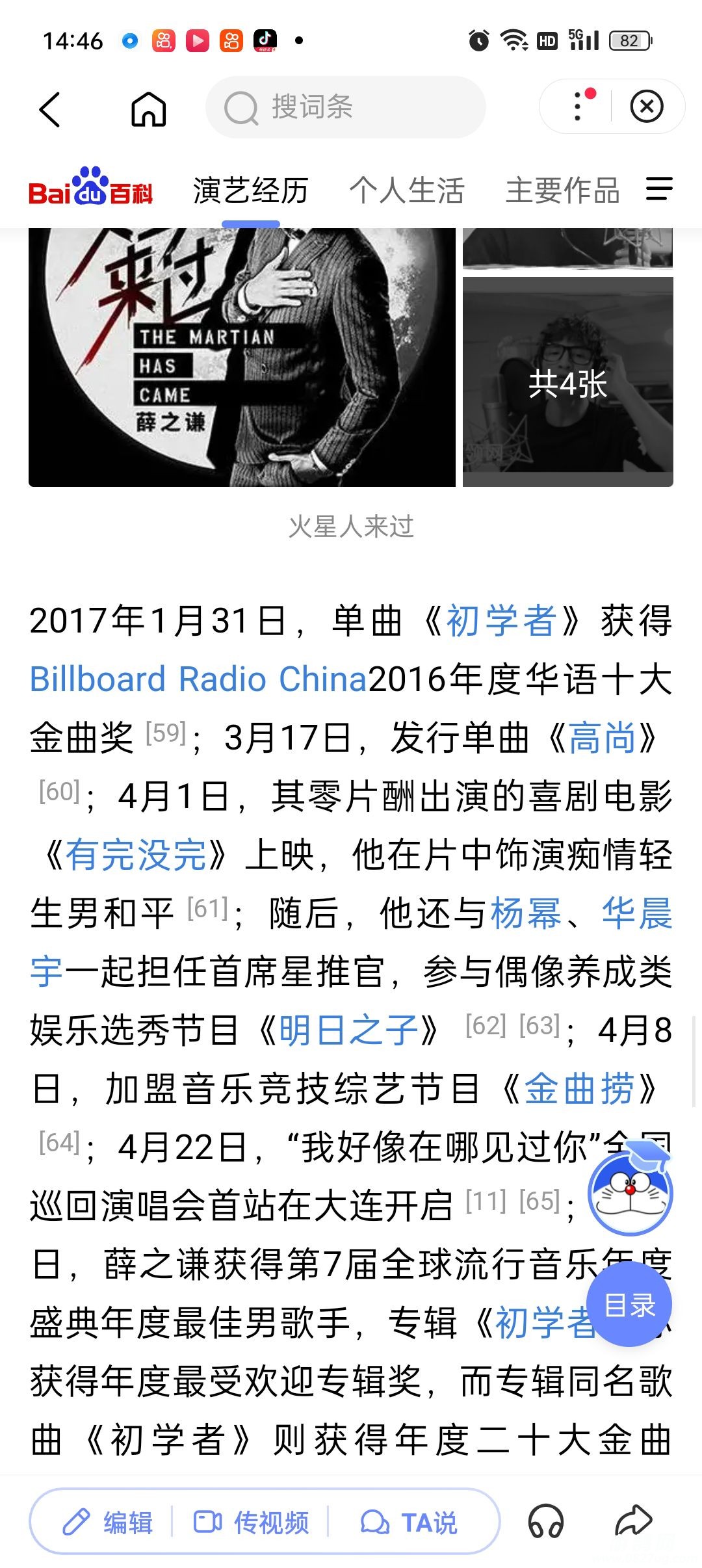
Task: Open the Billboard Radio China link
Action: tap(198, 679)
